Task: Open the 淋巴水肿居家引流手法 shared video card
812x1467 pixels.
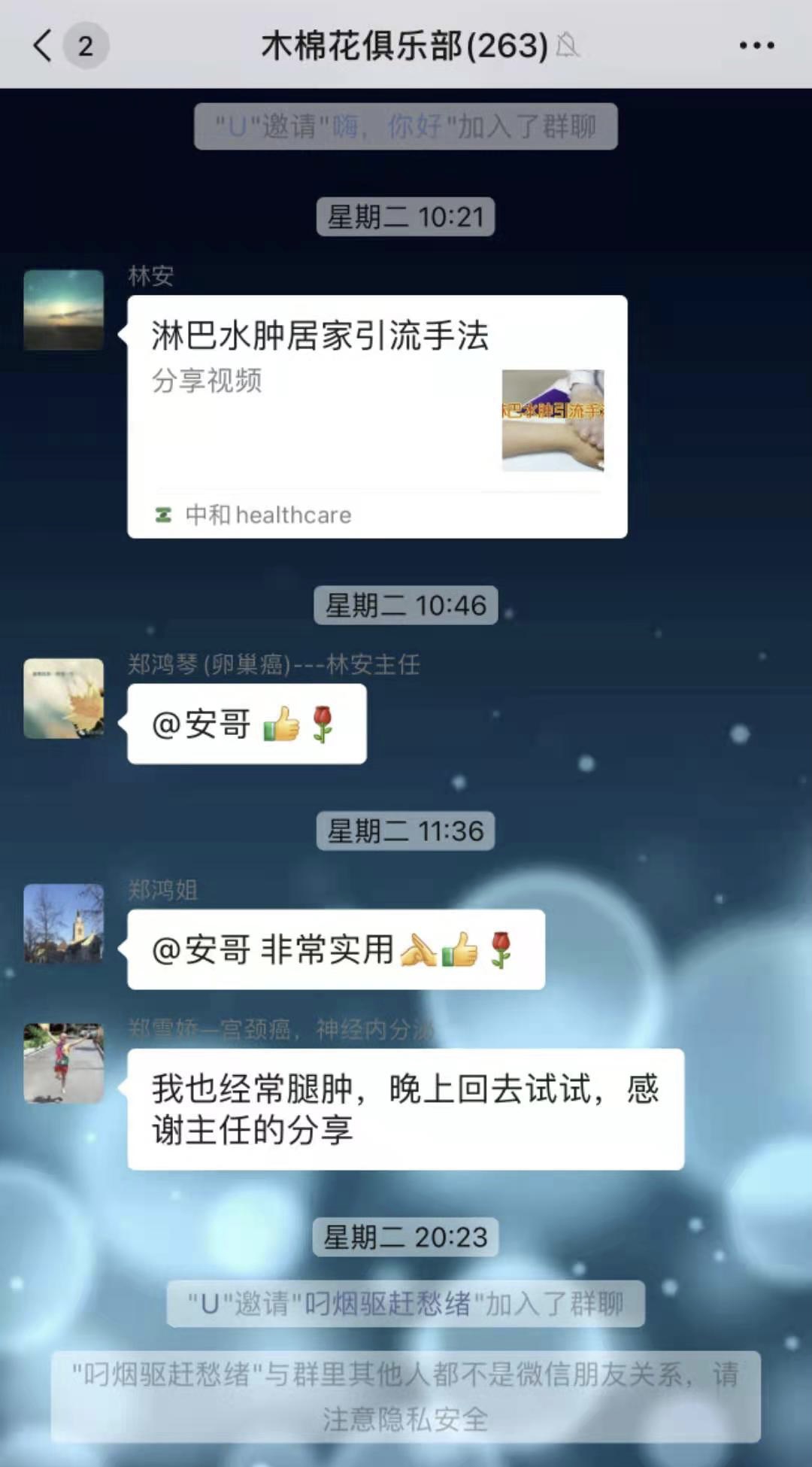Action: [377, 416]
